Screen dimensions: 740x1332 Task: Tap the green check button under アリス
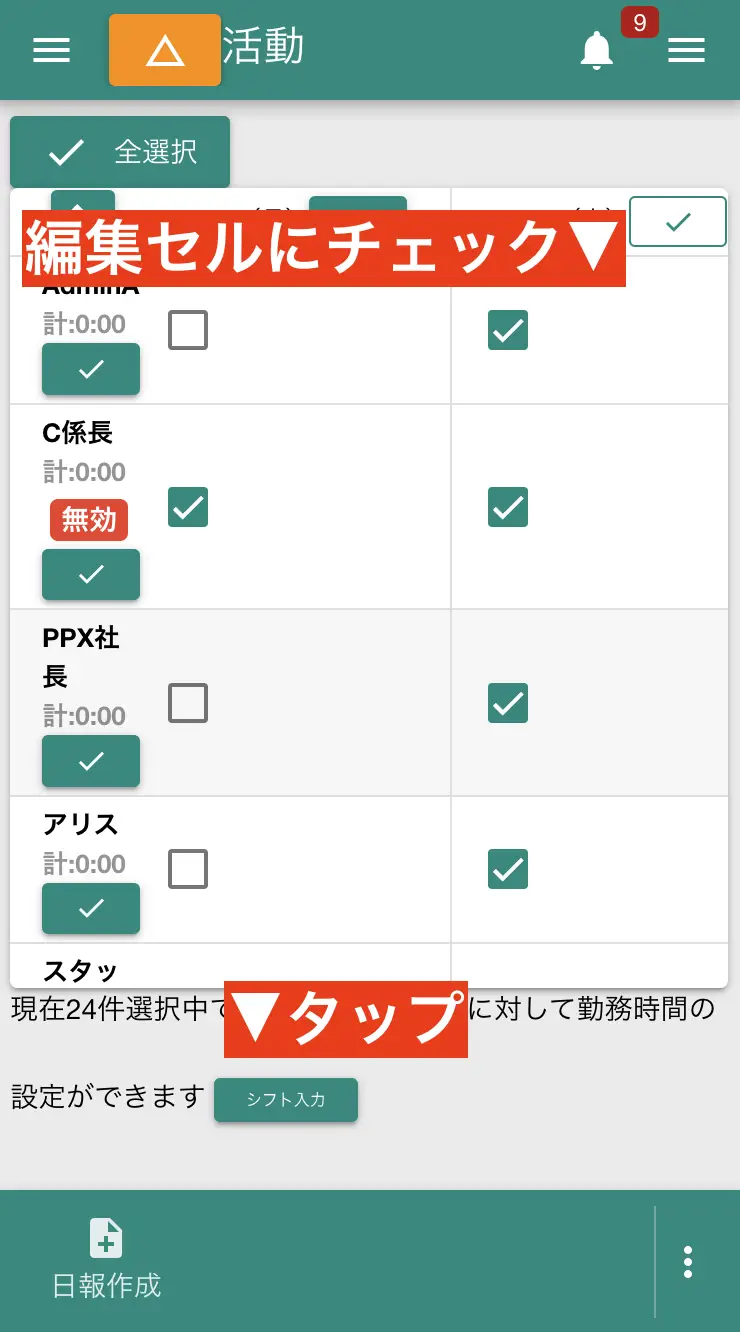[x=91, y=908]
